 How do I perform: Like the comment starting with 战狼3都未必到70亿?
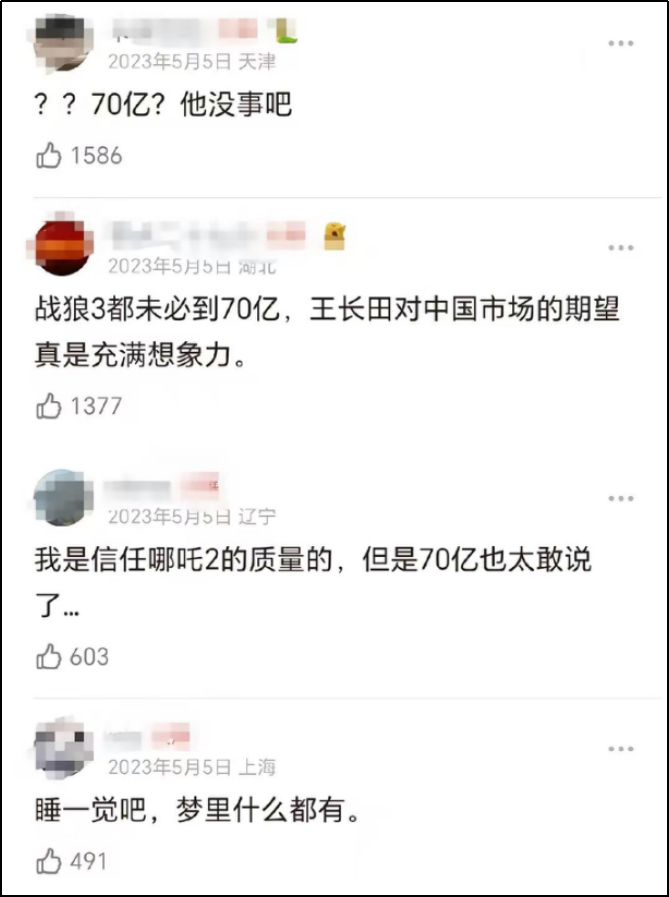(x=49, y=406)
